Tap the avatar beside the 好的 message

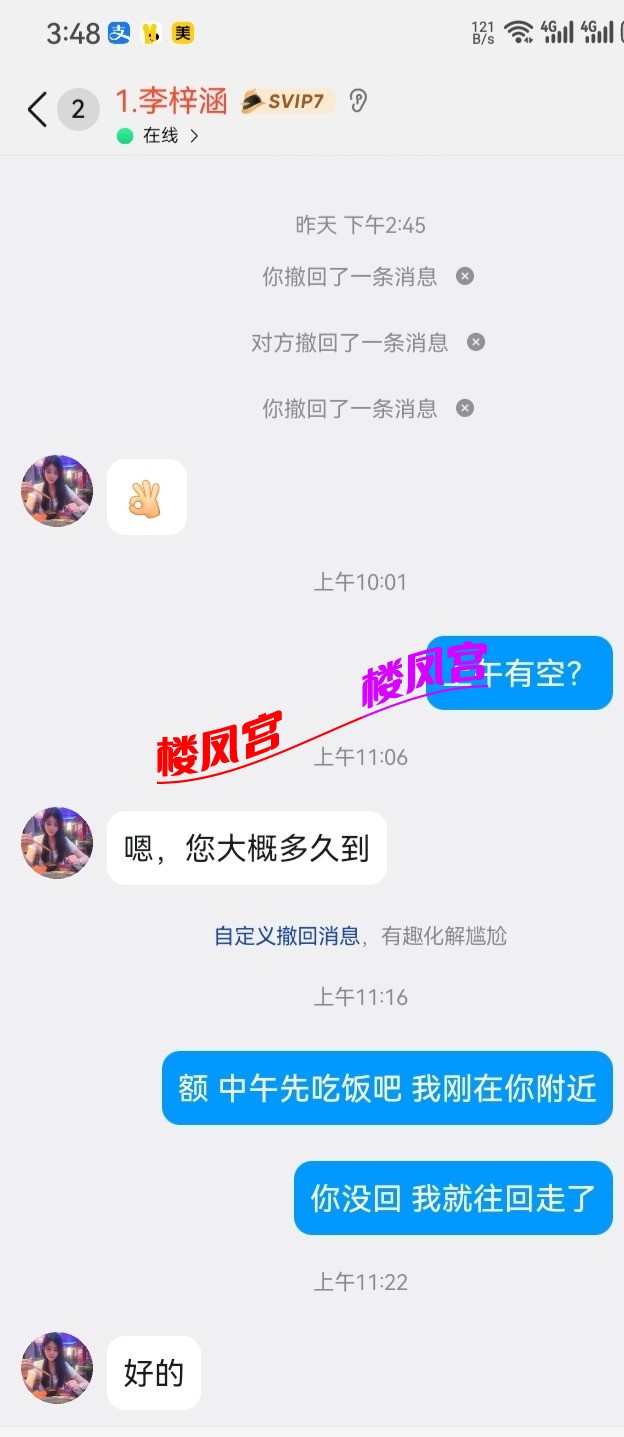(x=57, y=1367)
